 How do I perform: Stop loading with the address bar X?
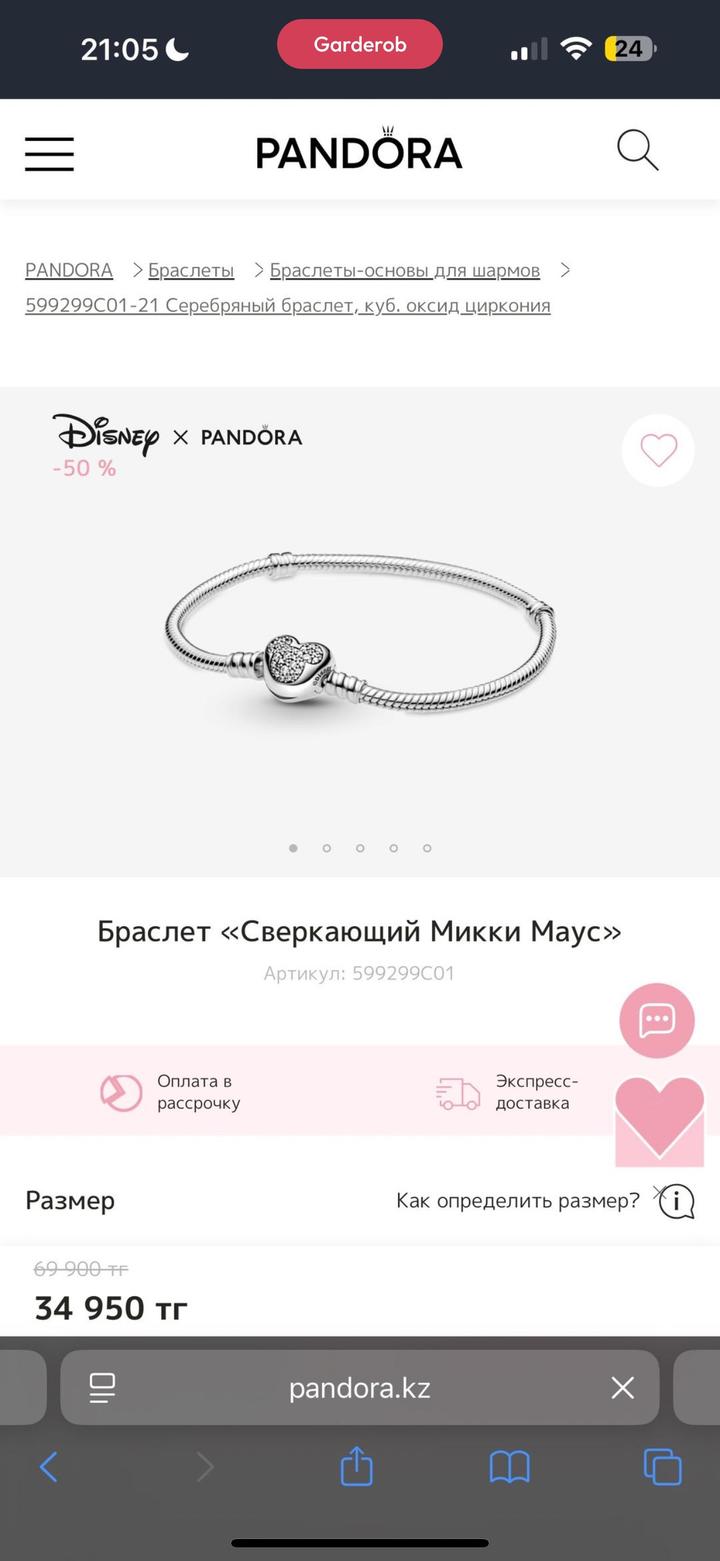[x=622, y=1388]
